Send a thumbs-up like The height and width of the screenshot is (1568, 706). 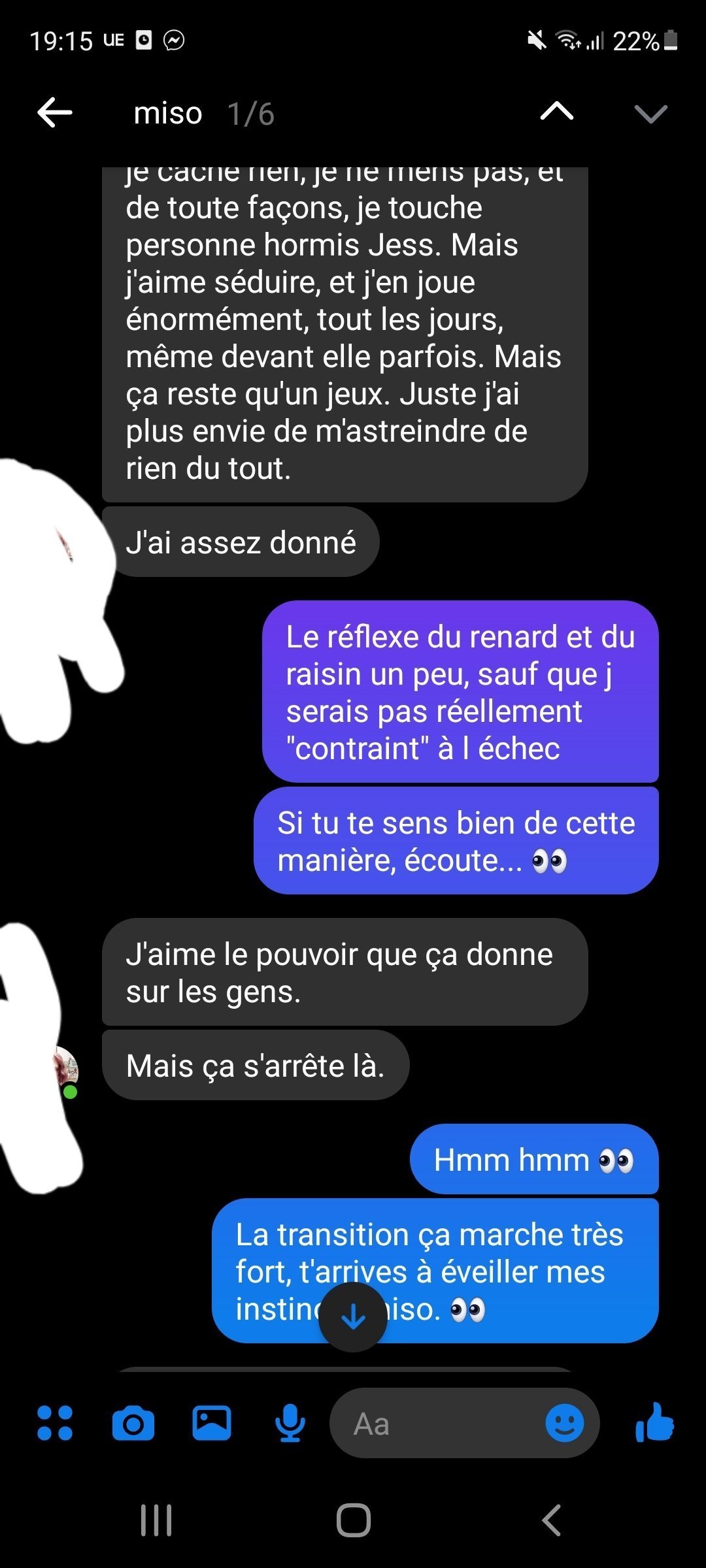point(654,1422)
